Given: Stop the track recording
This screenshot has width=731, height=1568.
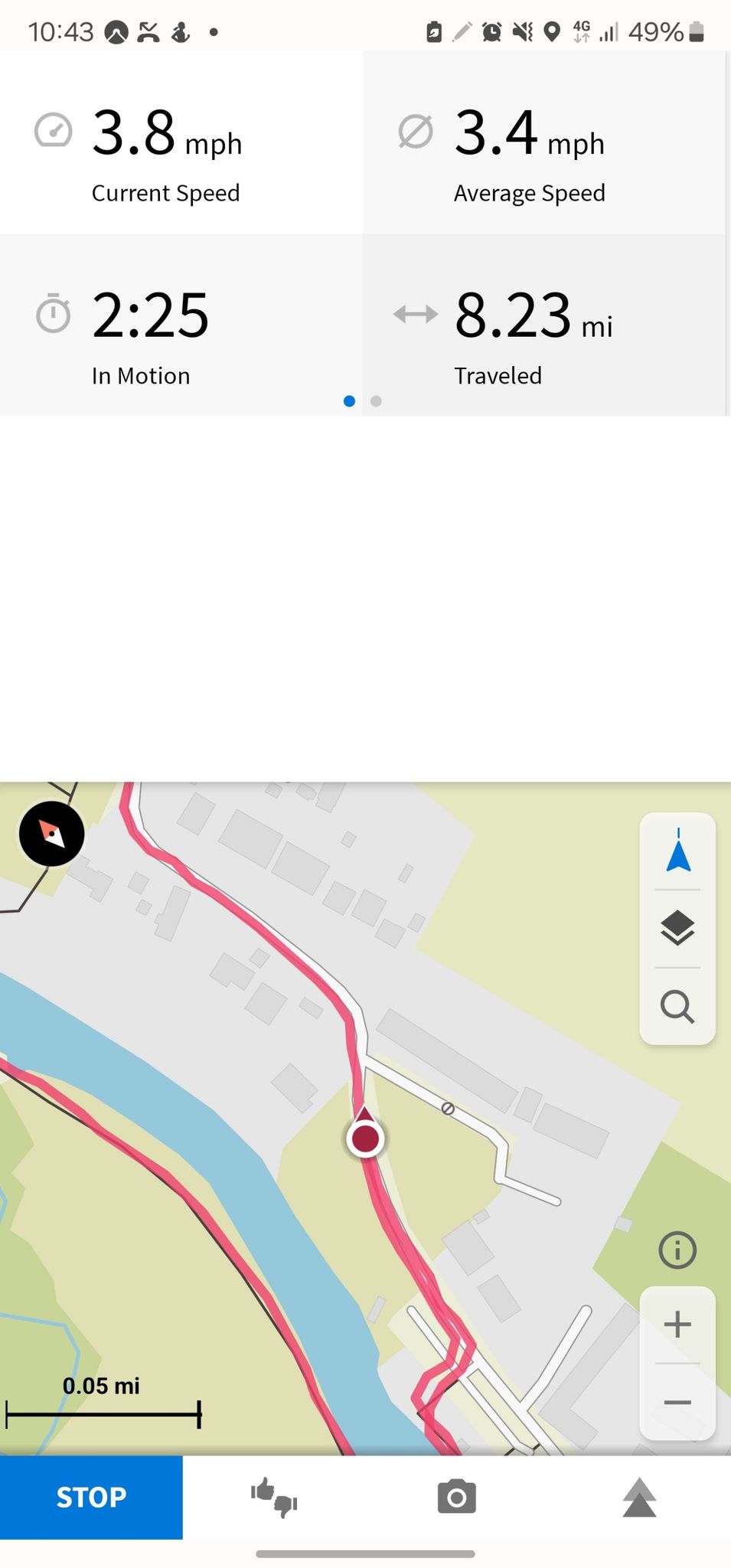Looking at the screenshot, I should 91,1497.
